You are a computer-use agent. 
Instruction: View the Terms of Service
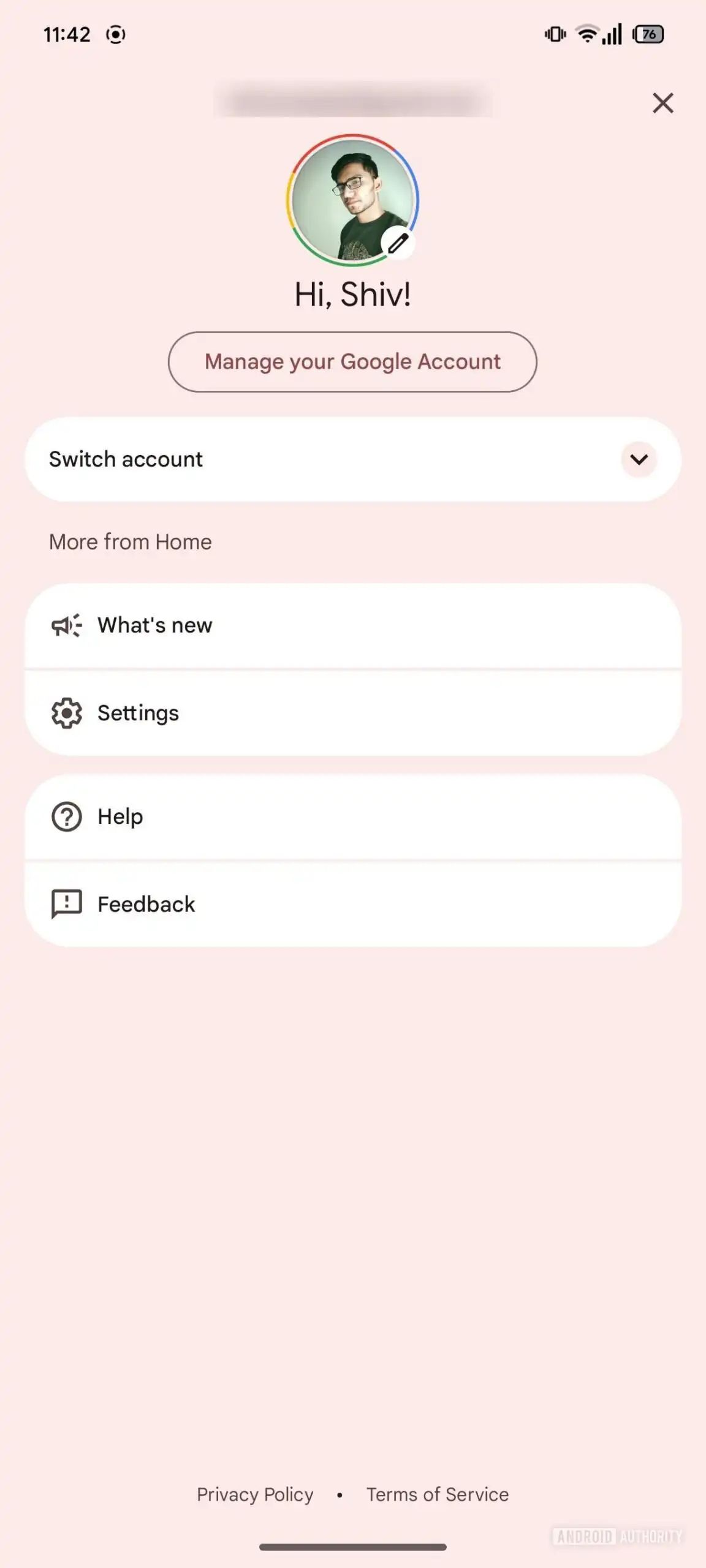click(436, 1494)
